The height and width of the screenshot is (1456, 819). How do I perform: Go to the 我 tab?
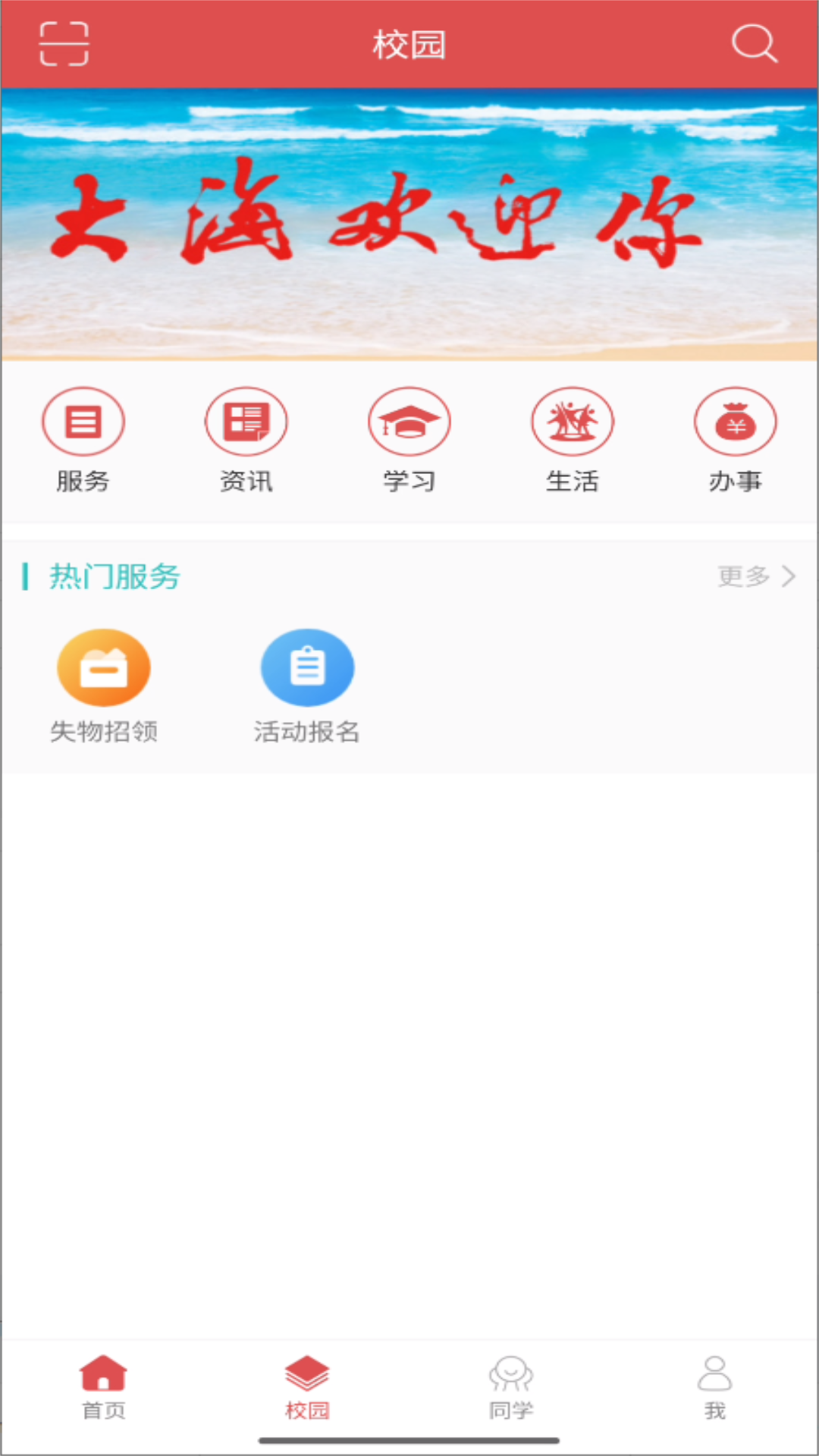[x=714, y=1388]
